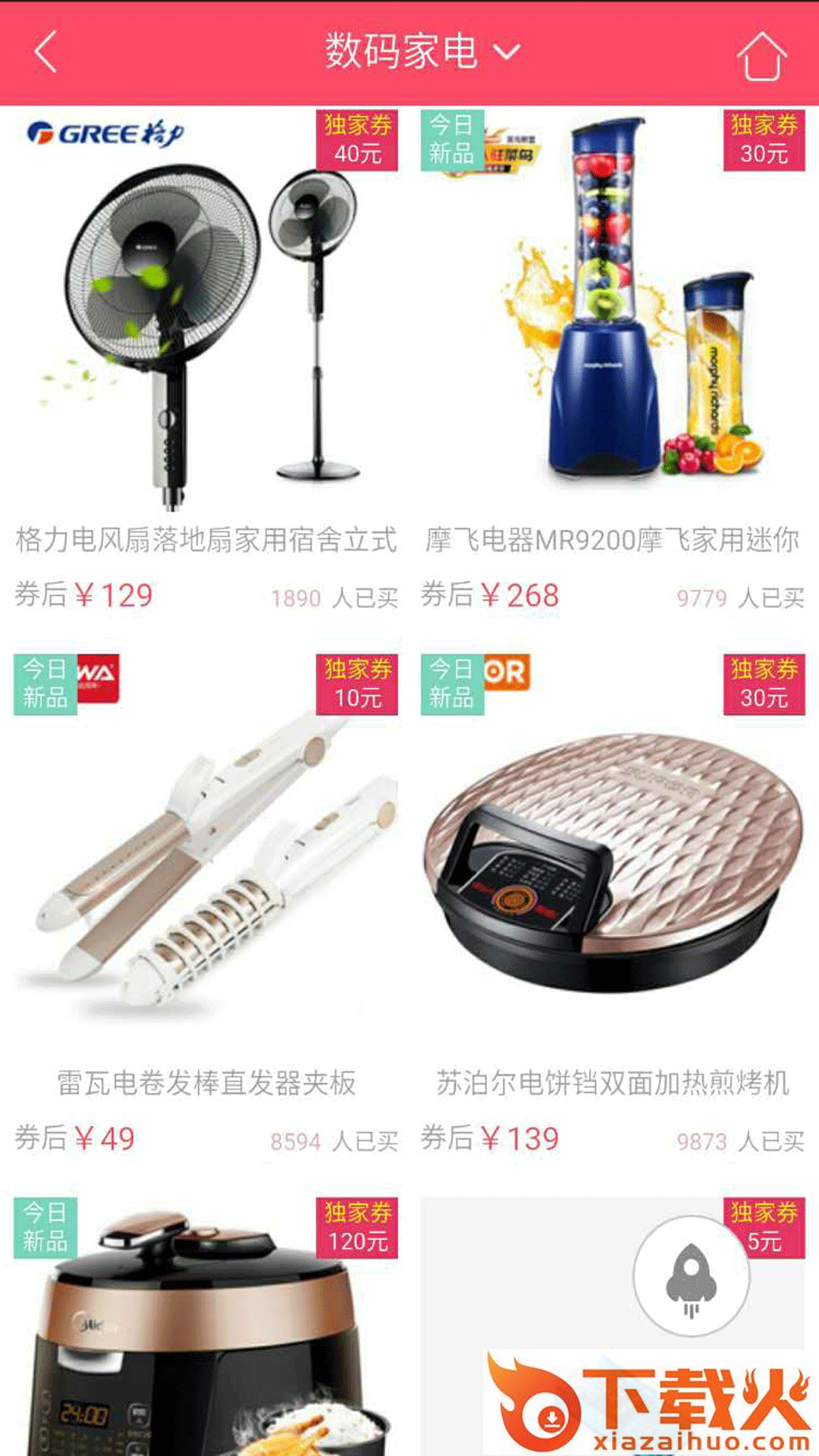Tap the rocket placeholder icon on the loading item
Viewport: 819px width, 1456px height.
(689, 1276)
